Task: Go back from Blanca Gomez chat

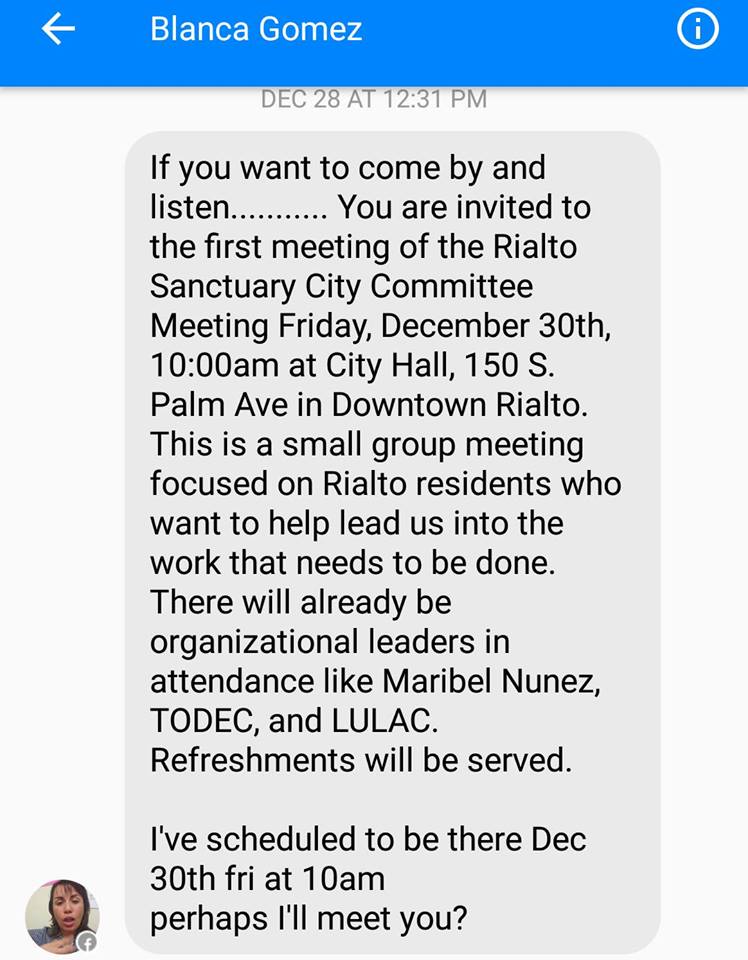Action: [58, 31]
